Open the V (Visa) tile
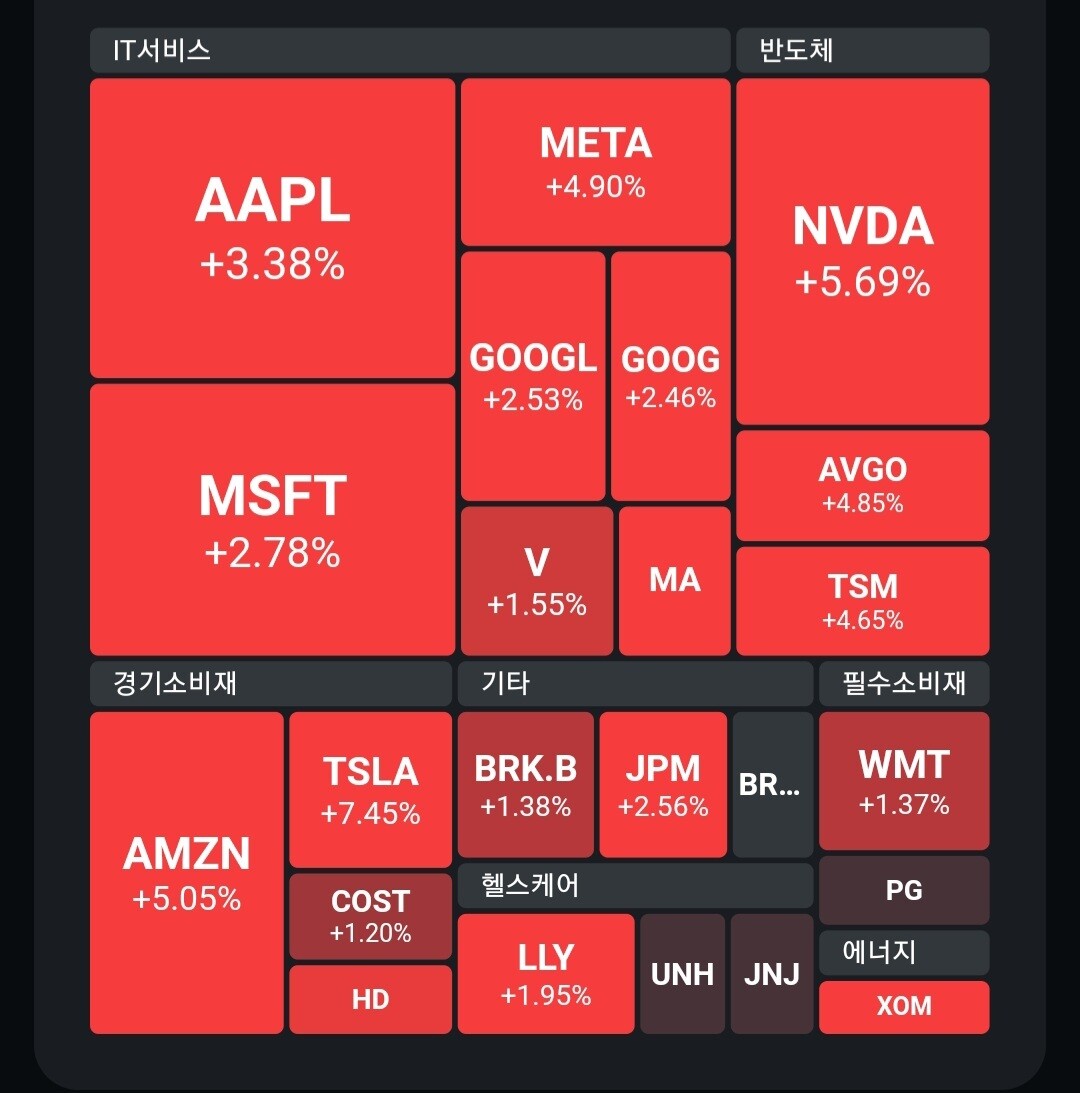1080x1093 pixels. 537,581
